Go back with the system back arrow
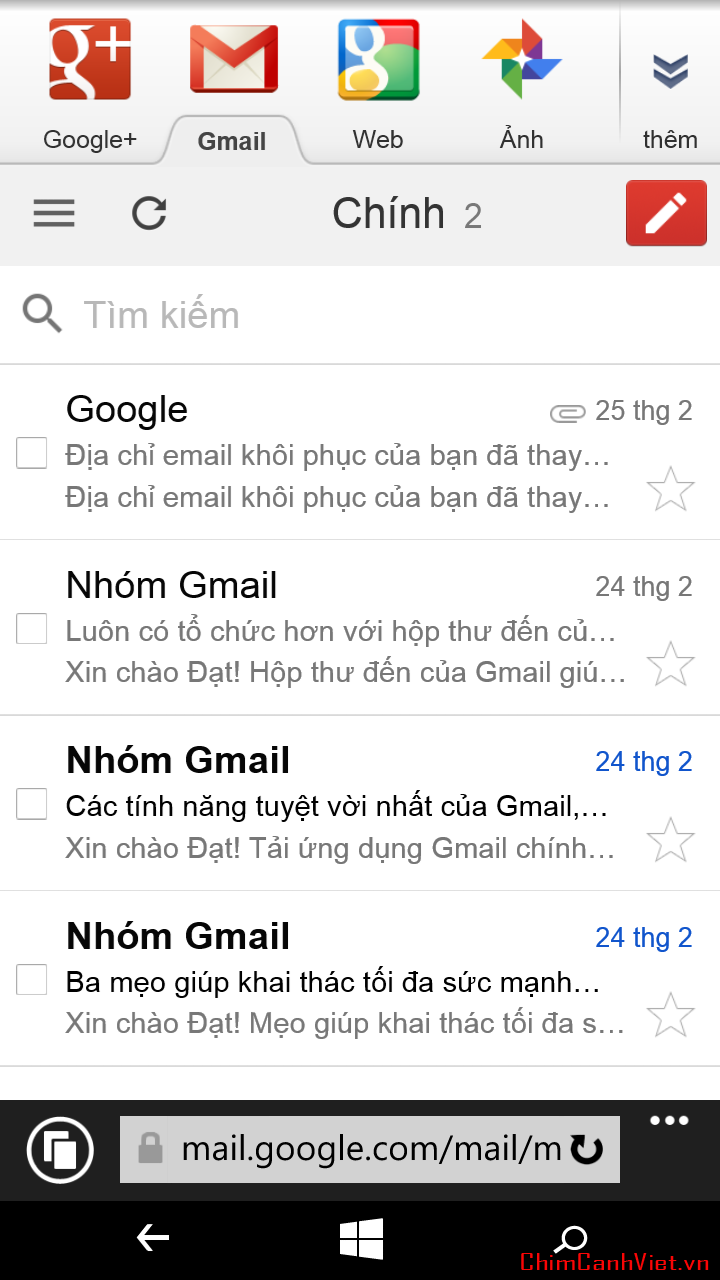This screenshot has width=720, height=1280. coord(152,1239)
